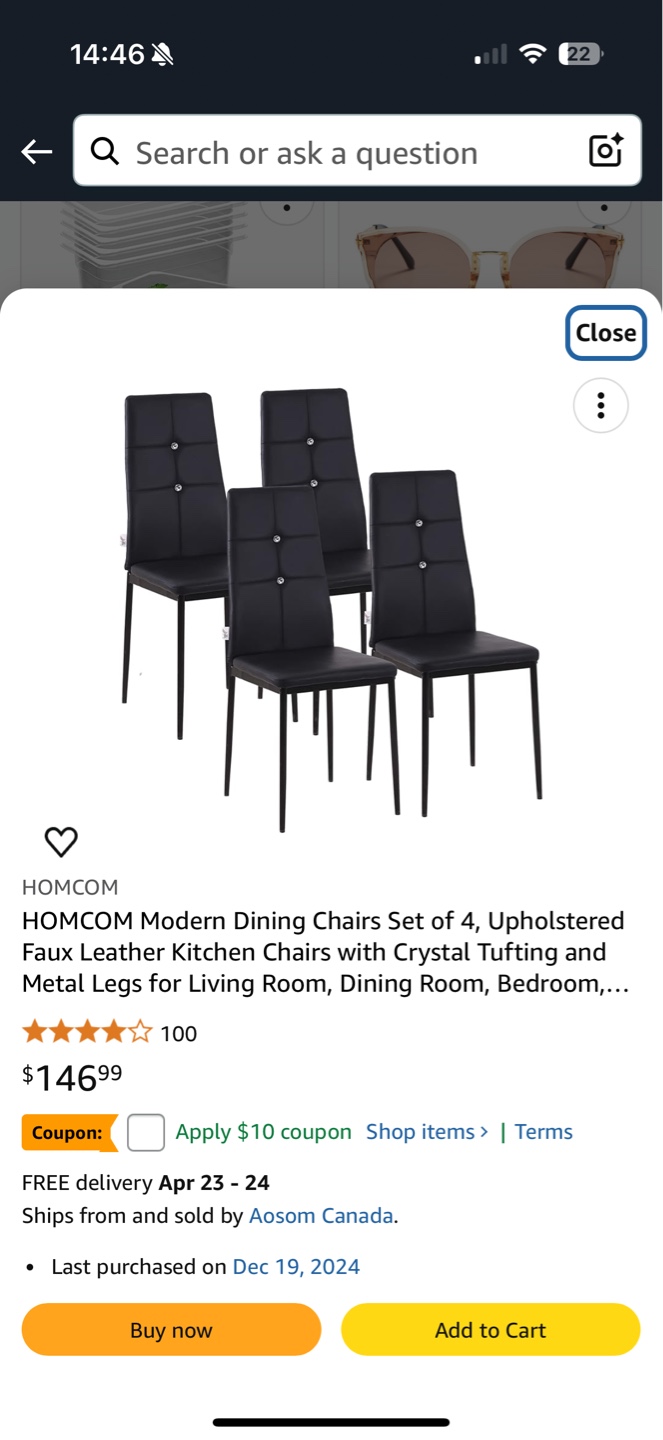Open the HOMCOM product title

tap(326, 952)
